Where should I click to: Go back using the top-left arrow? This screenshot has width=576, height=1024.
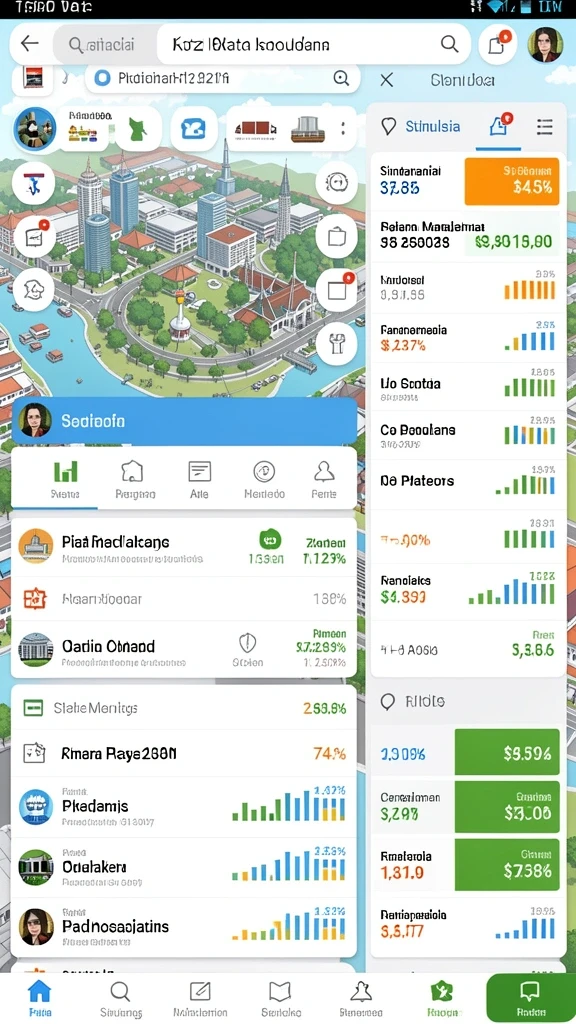29,44
